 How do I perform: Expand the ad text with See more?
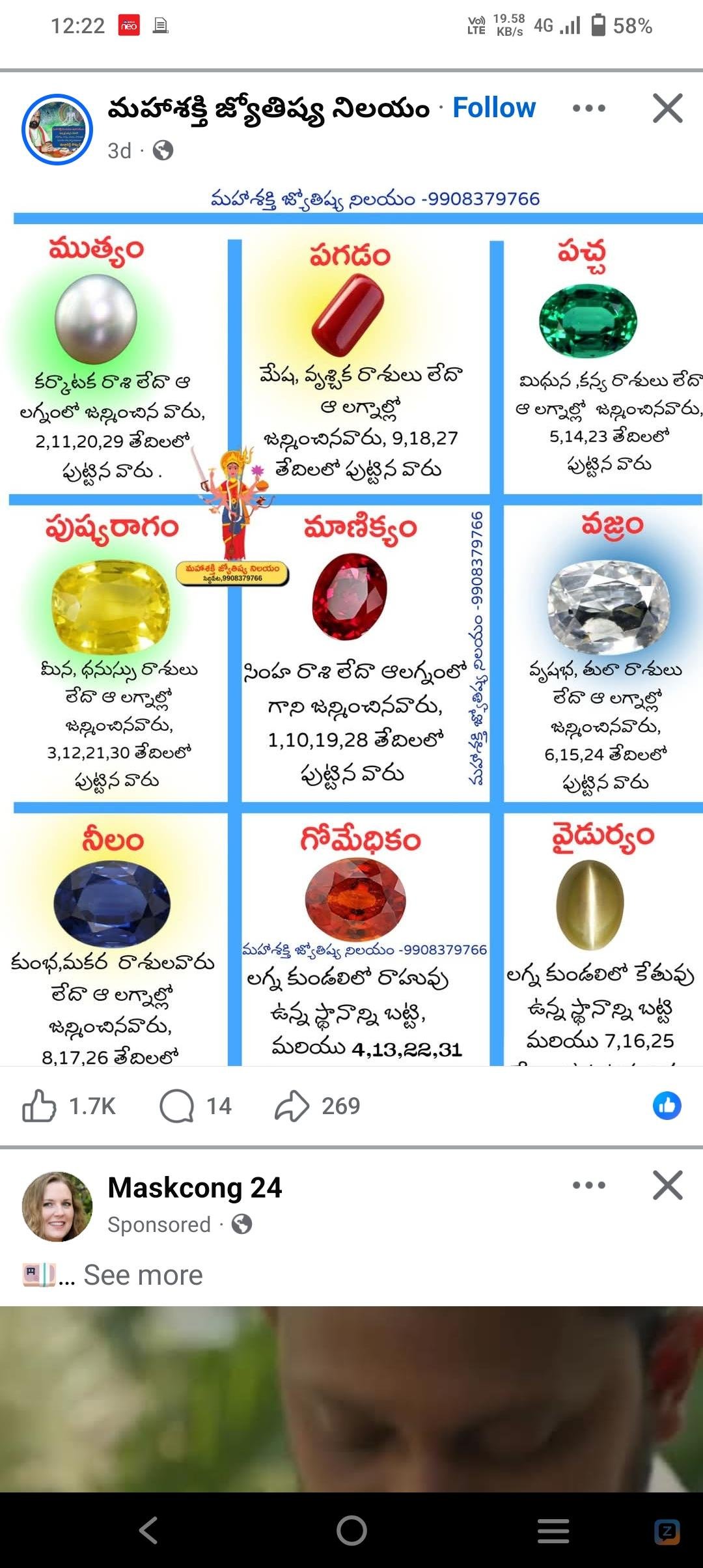coord(143,1275)
